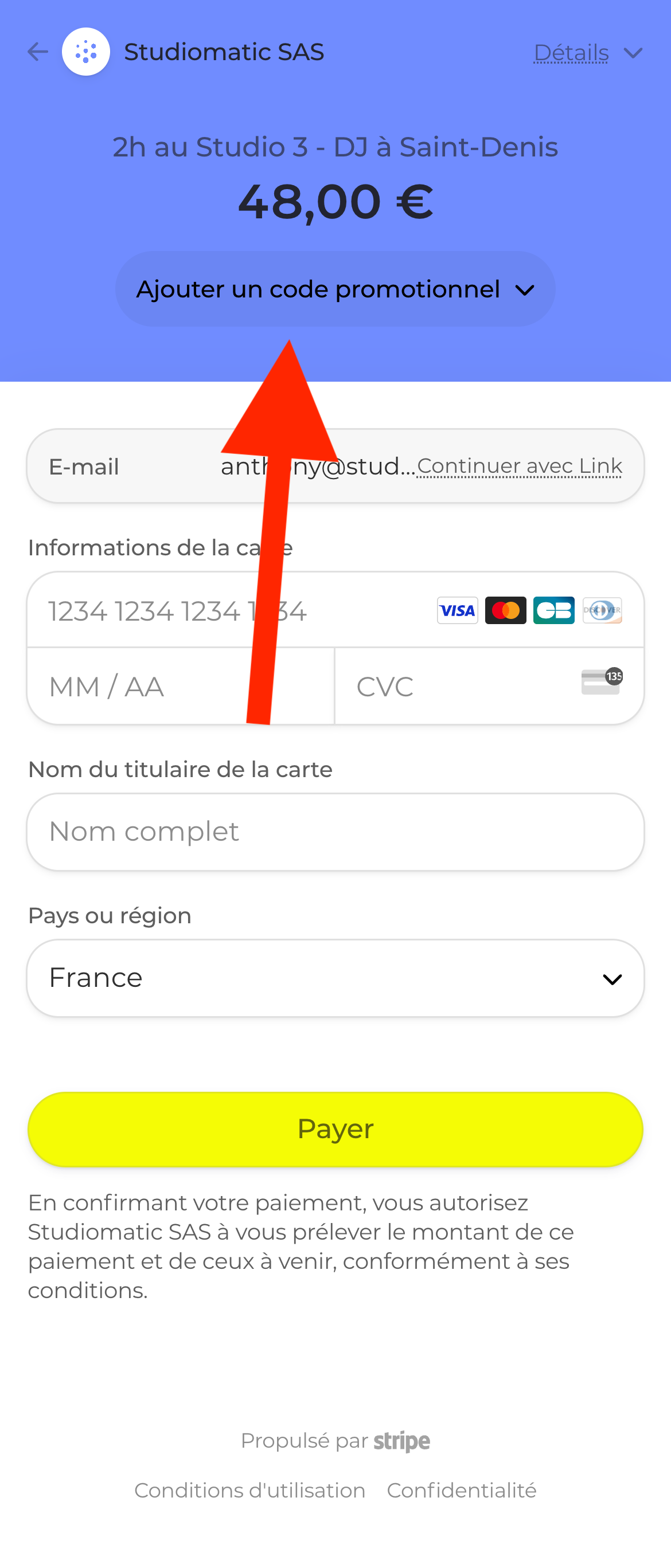Expand Ajouter un code promotionnel

(x=335, y=289)
